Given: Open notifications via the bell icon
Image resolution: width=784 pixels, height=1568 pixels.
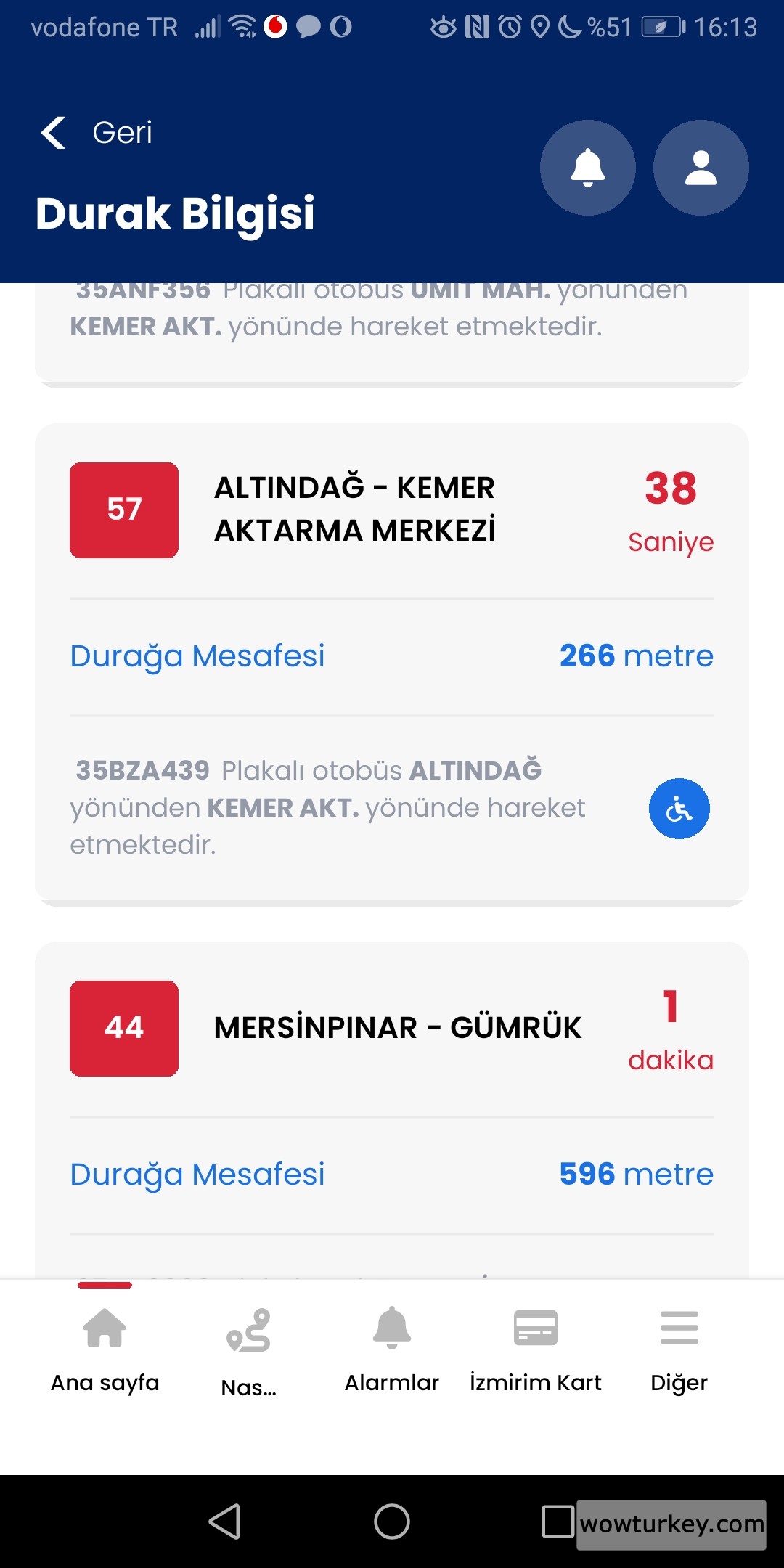Looking at the screenshot, I should (x=588, y=167).
